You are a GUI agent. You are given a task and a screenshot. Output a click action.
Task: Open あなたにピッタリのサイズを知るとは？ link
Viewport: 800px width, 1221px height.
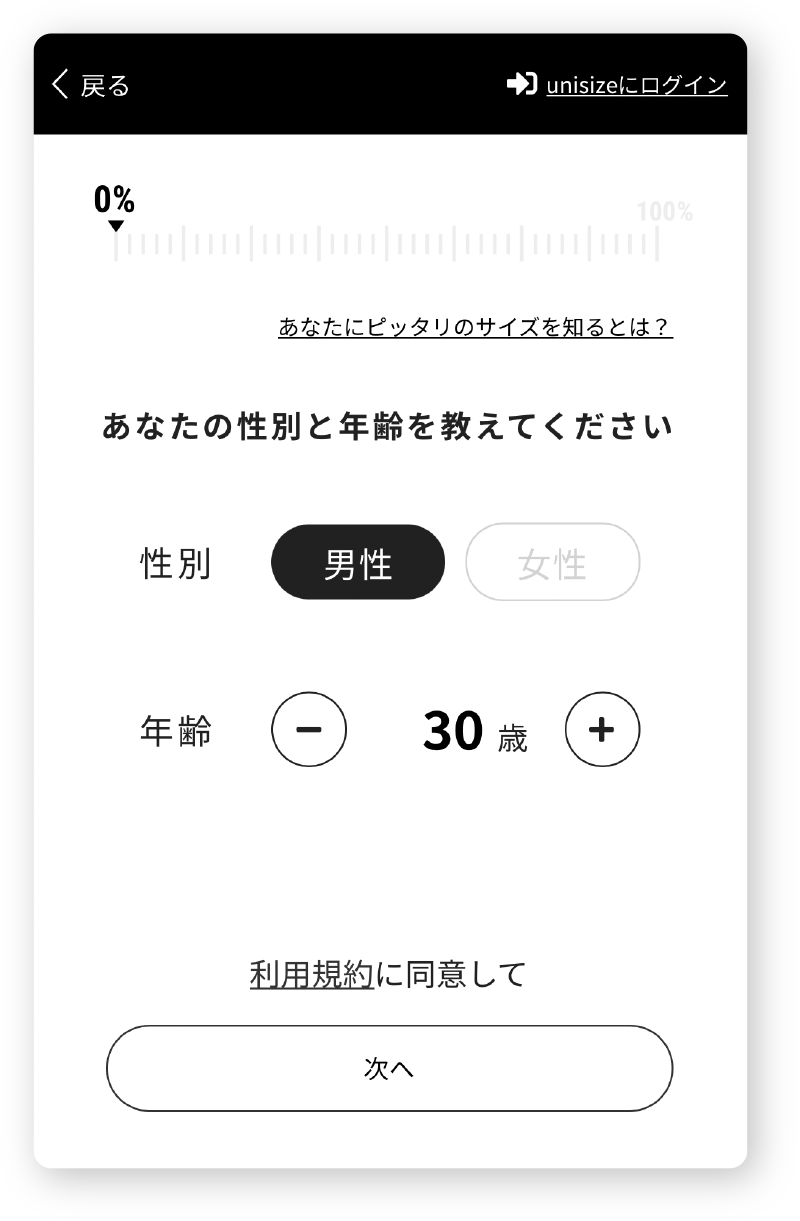tap(475, 328)
